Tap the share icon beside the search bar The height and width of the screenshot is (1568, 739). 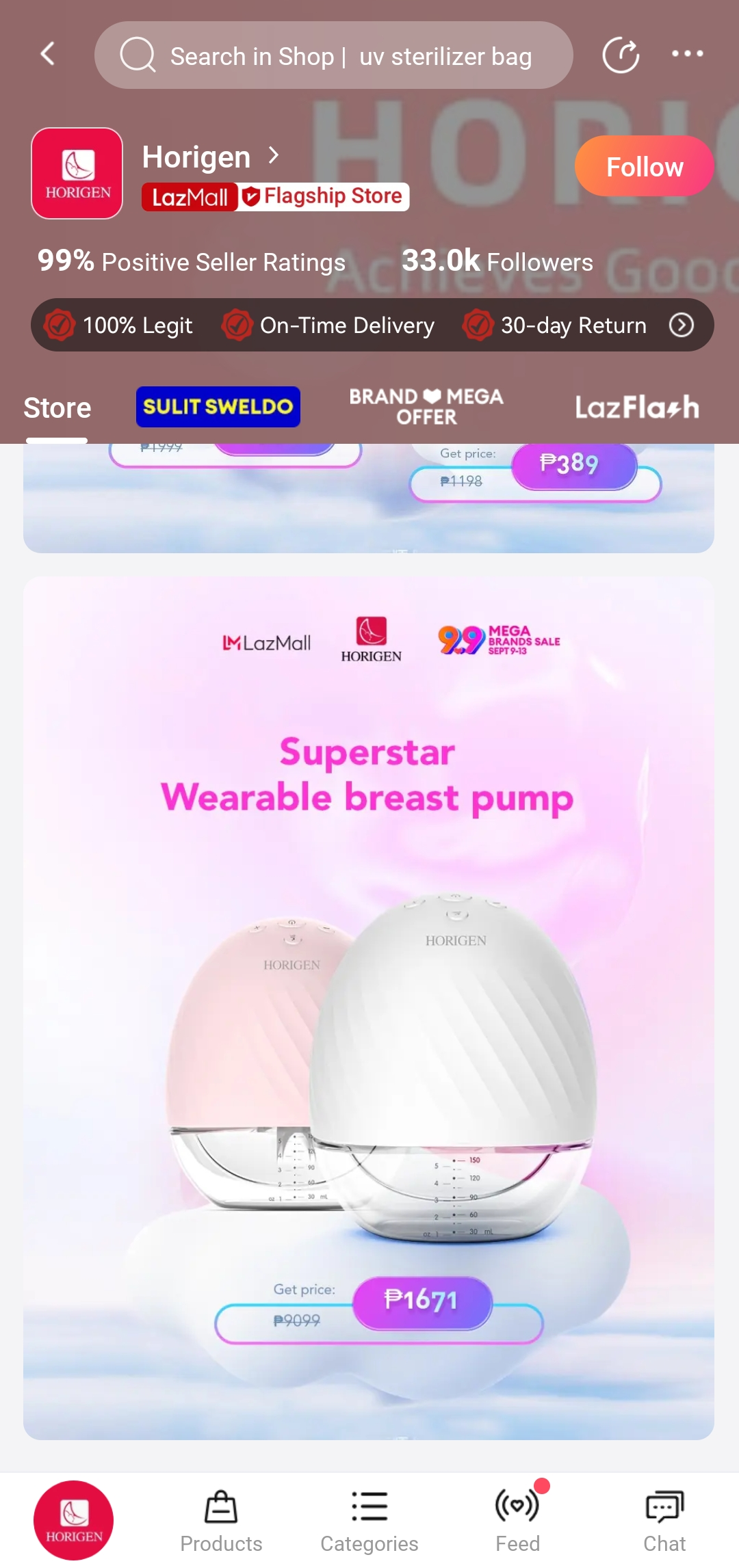tap(621, 55)
